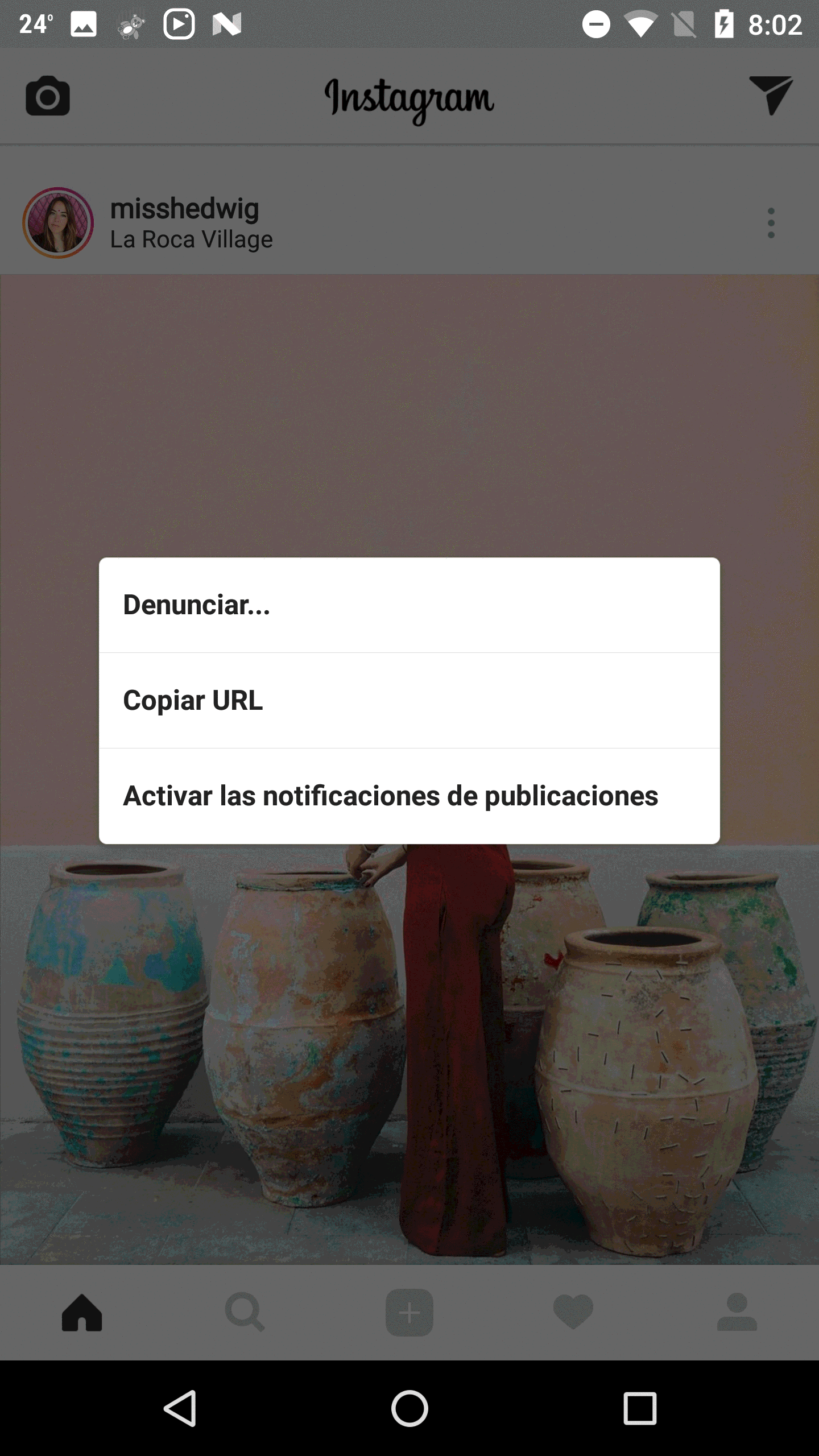
Task: Open recent apps overview
Action: 640,1408
